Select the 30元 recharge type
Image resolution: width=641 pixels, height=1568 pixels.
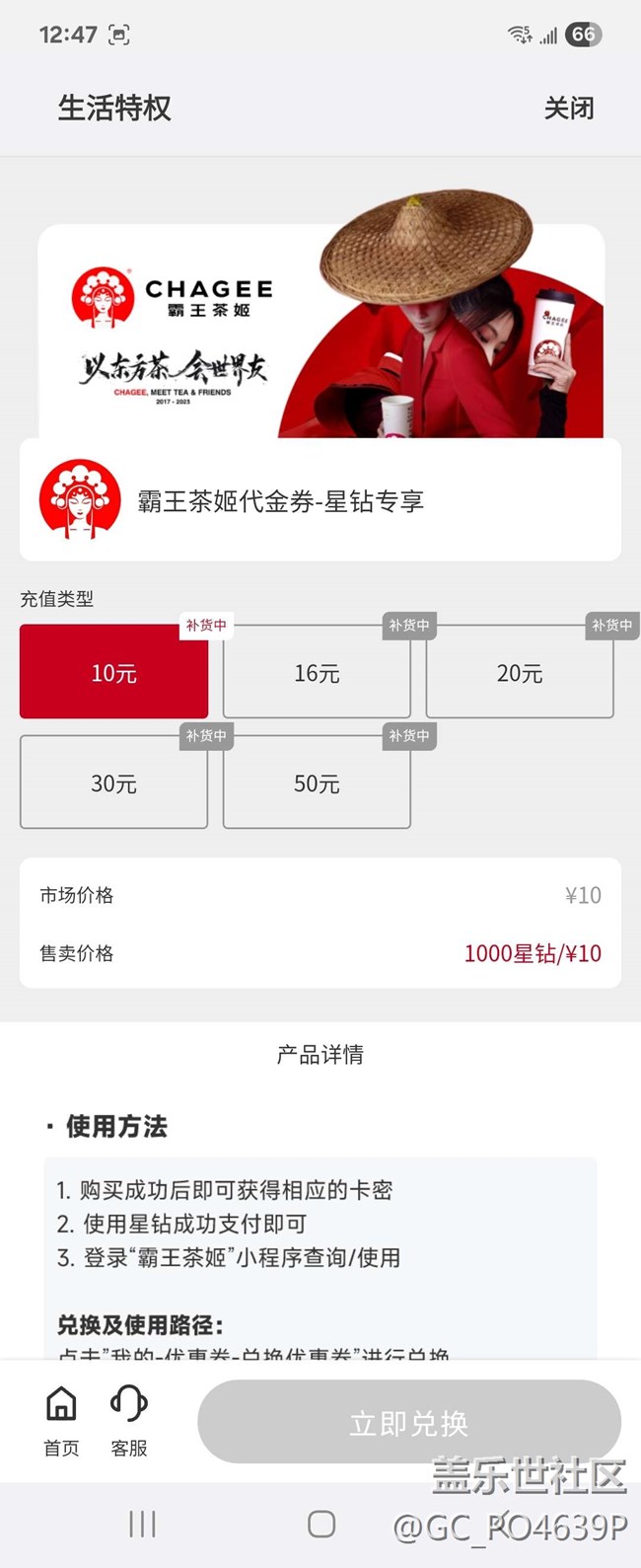[113, 783]
